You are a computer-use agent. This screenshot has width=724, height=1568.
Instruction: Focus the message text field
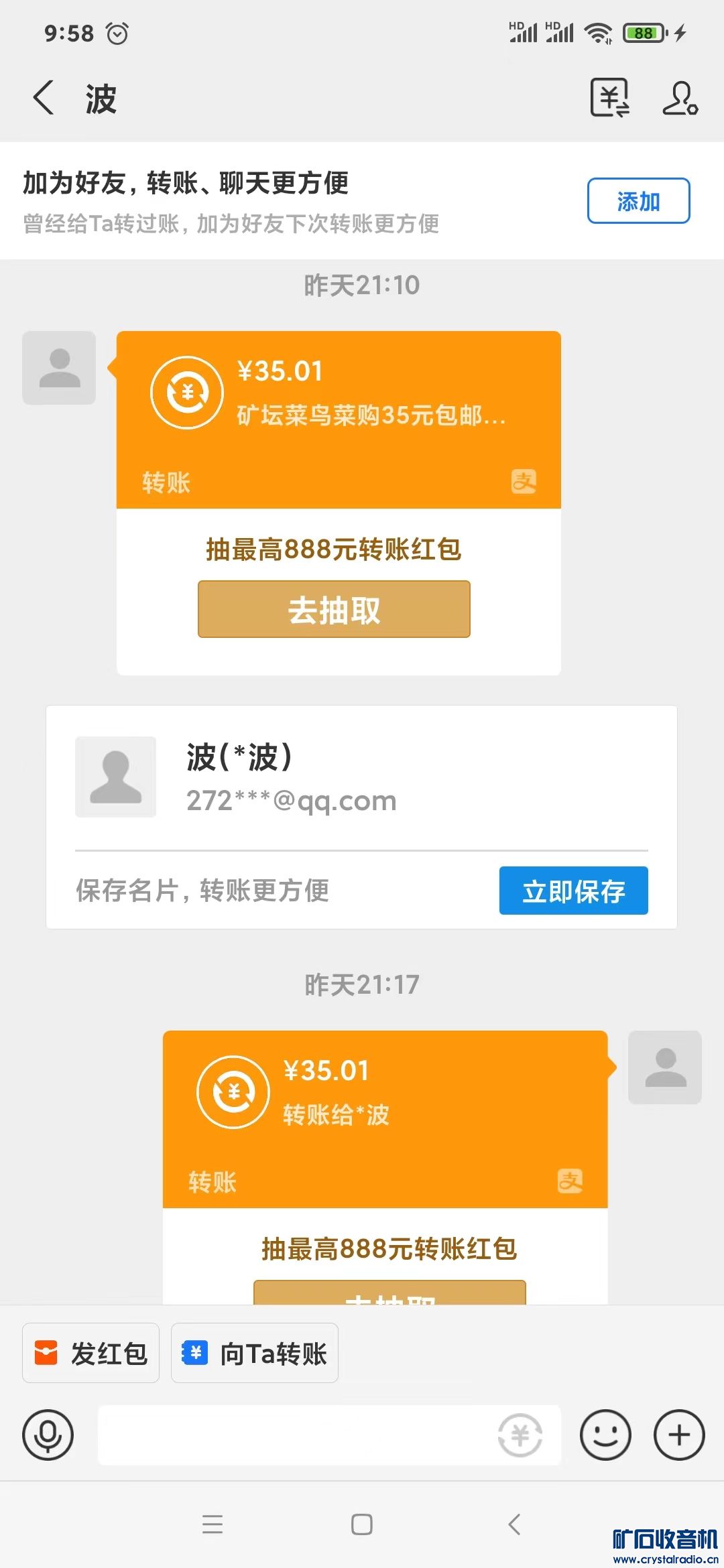point(295,1435)
